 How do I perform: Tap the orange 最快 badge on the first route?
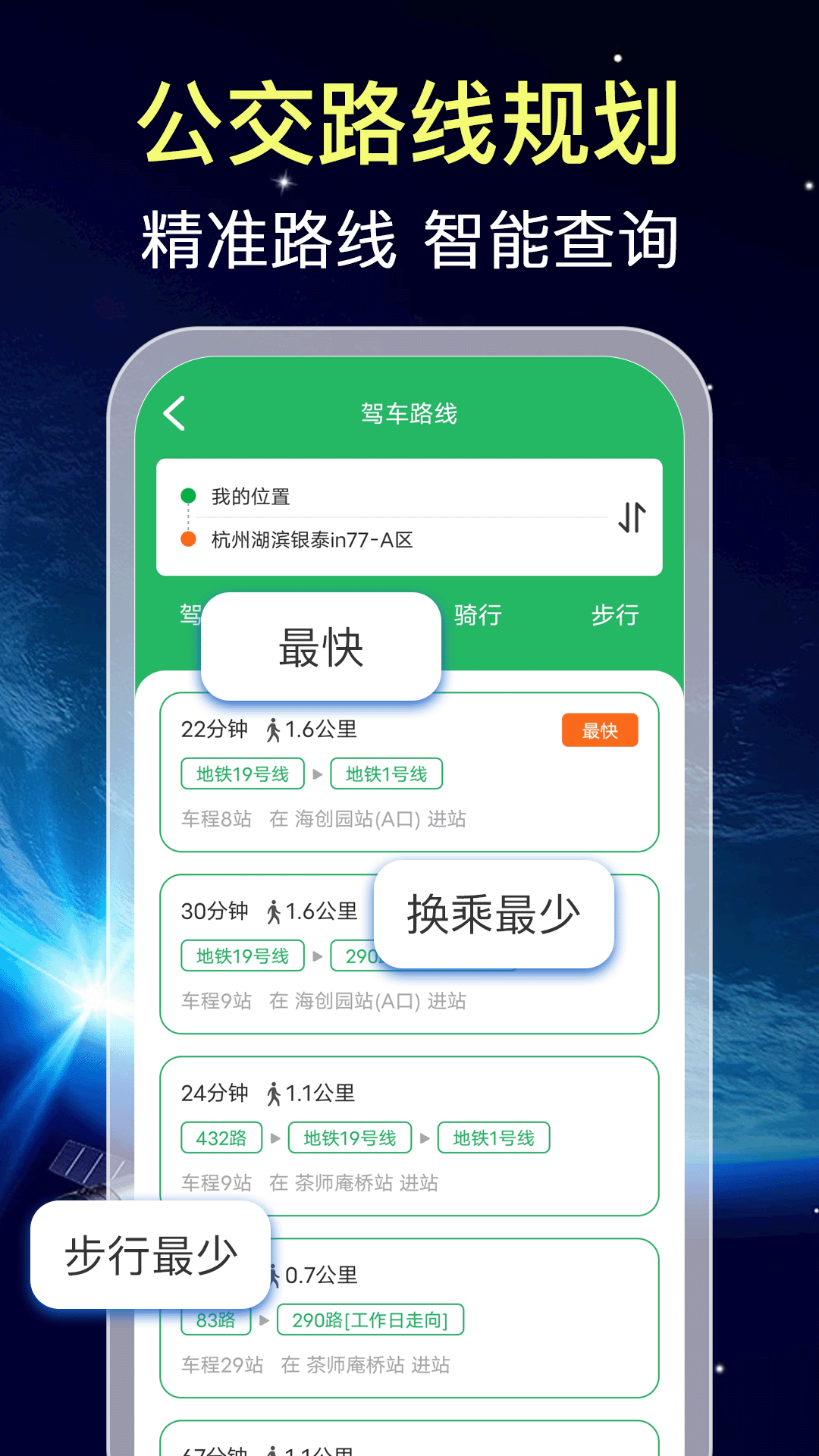pyautogui.click(x=600, y=729)
